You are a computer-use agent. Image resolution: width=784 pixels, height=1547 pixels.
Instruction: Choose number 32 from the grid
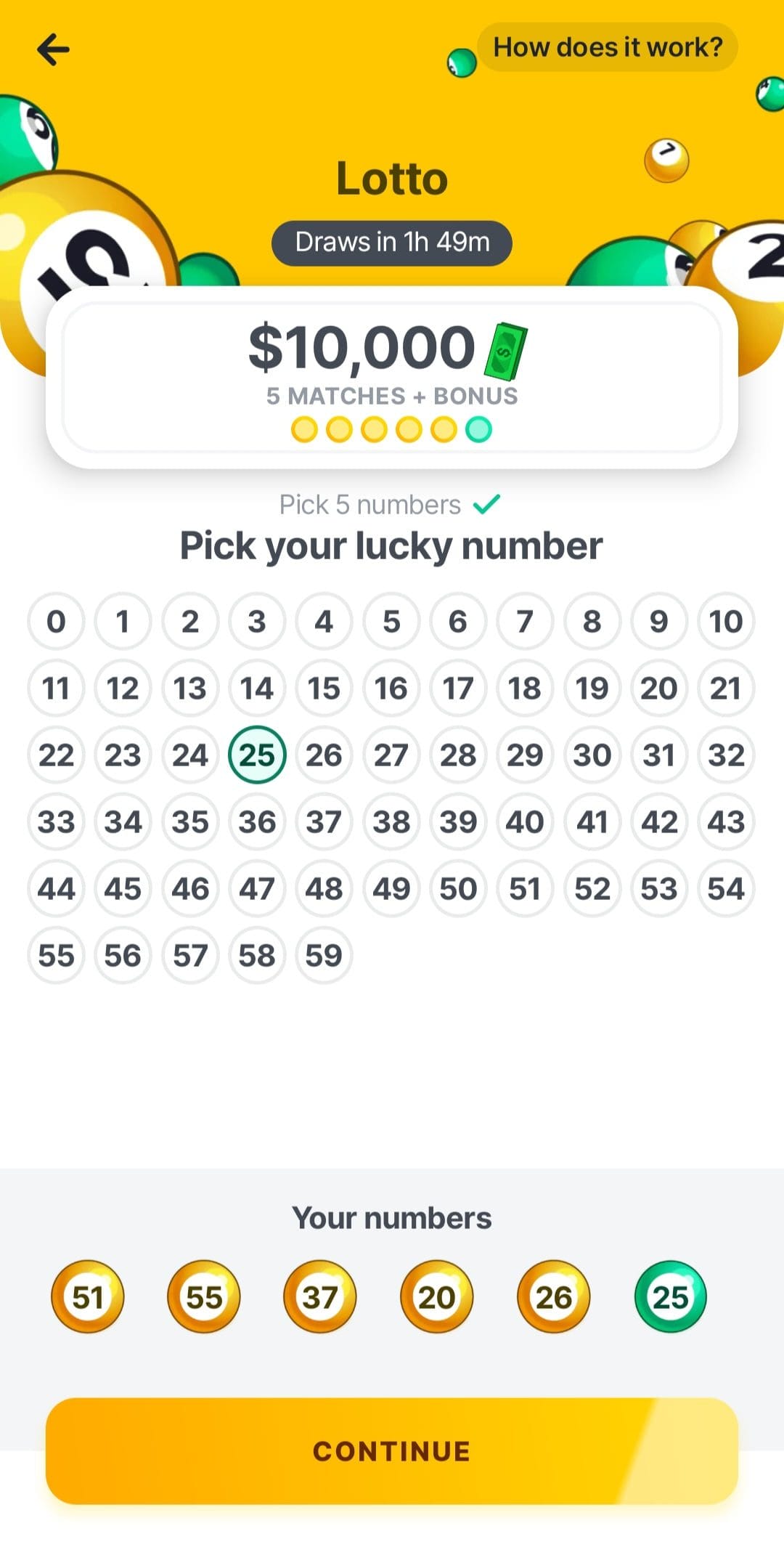pyautogui.click(x=726, y=755)
